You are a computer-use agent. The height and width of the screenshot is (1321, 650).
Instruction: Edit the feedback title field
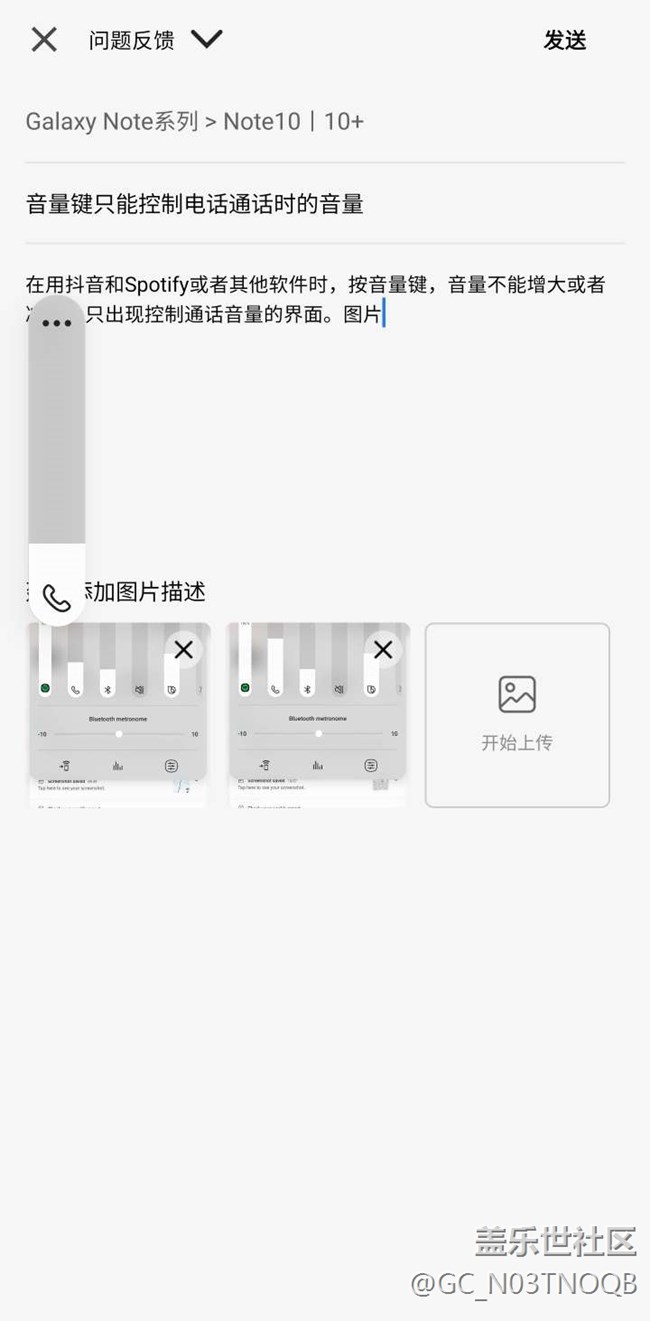[x=325, y=204]
